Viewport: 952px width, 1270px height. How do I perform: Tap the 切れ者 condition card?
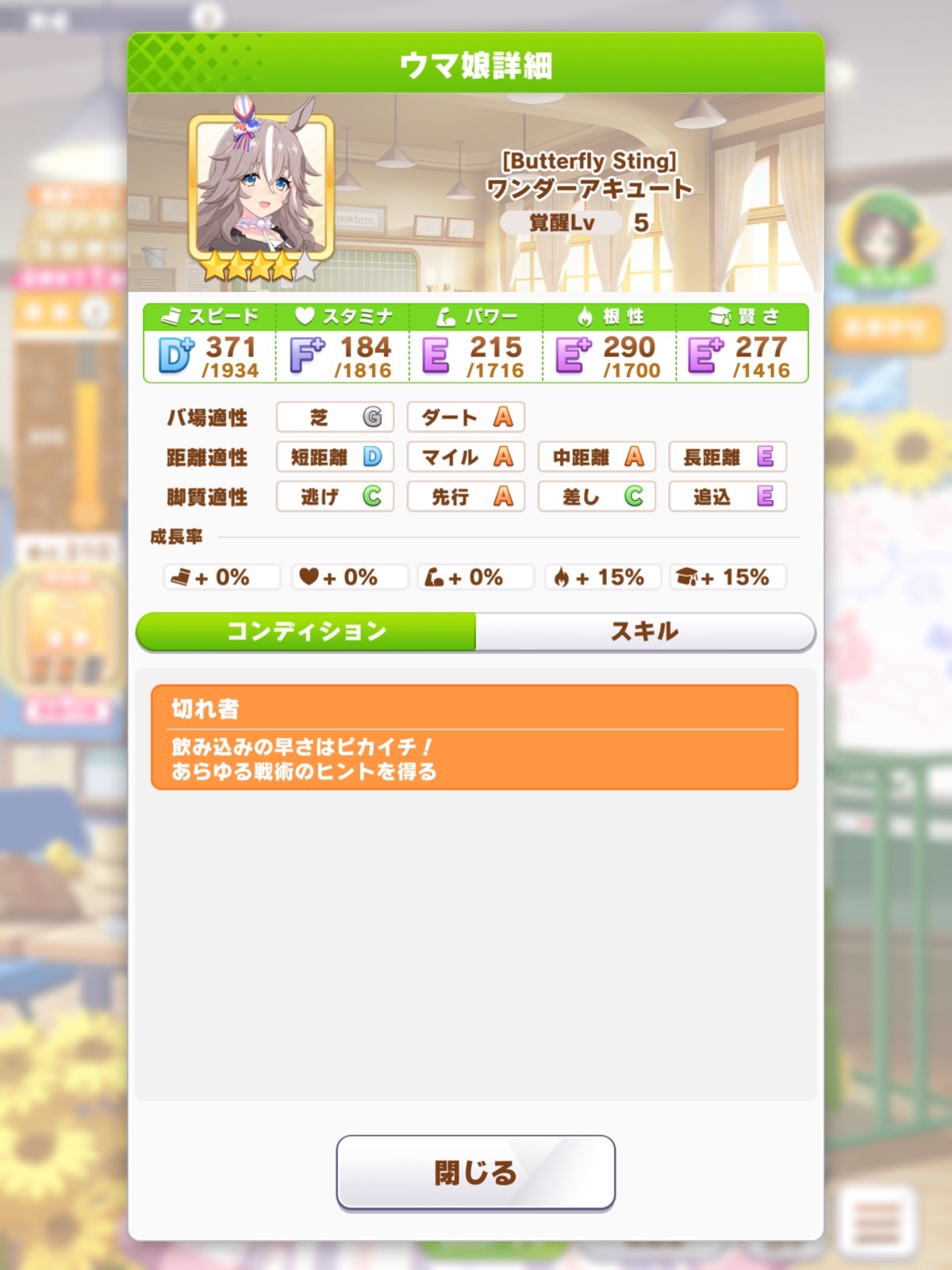pyautogui.click(x=474, y=737)
